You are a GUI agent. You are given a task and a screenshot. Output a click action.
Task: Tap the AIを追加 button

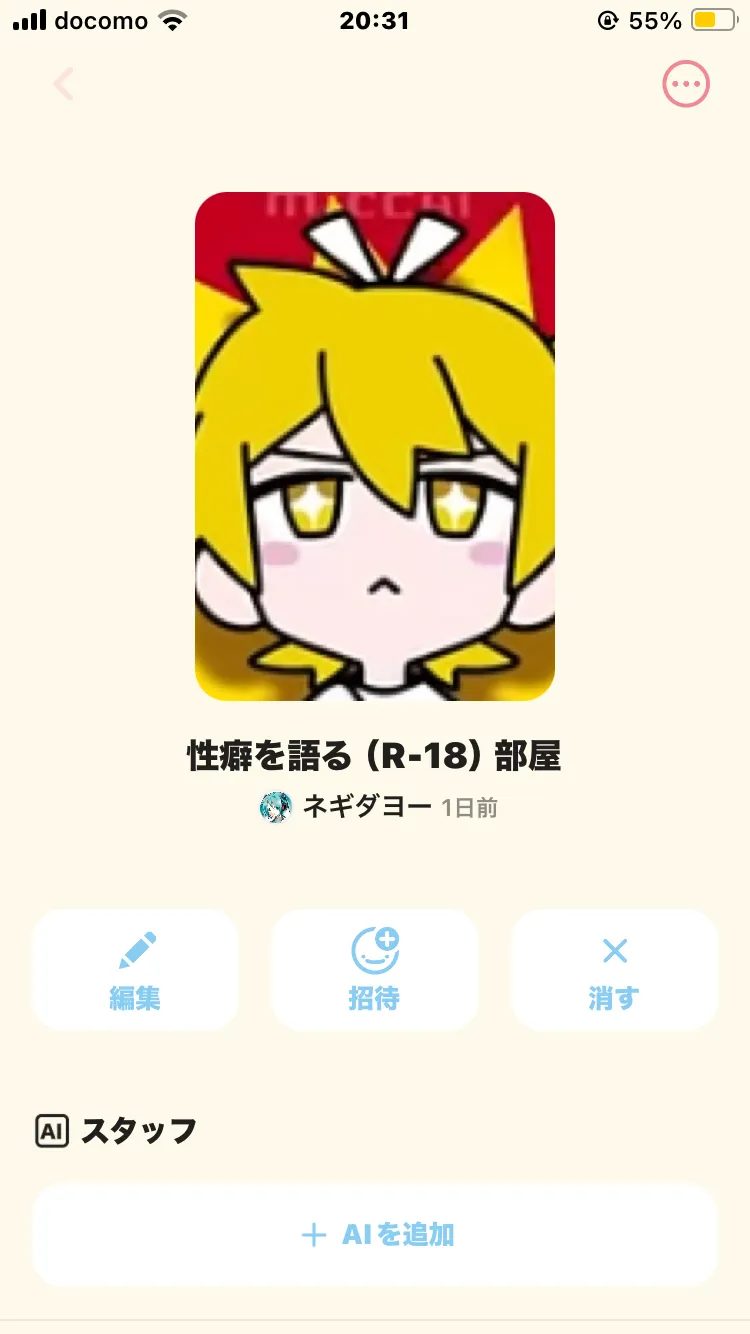click(x=375, y=1235)
